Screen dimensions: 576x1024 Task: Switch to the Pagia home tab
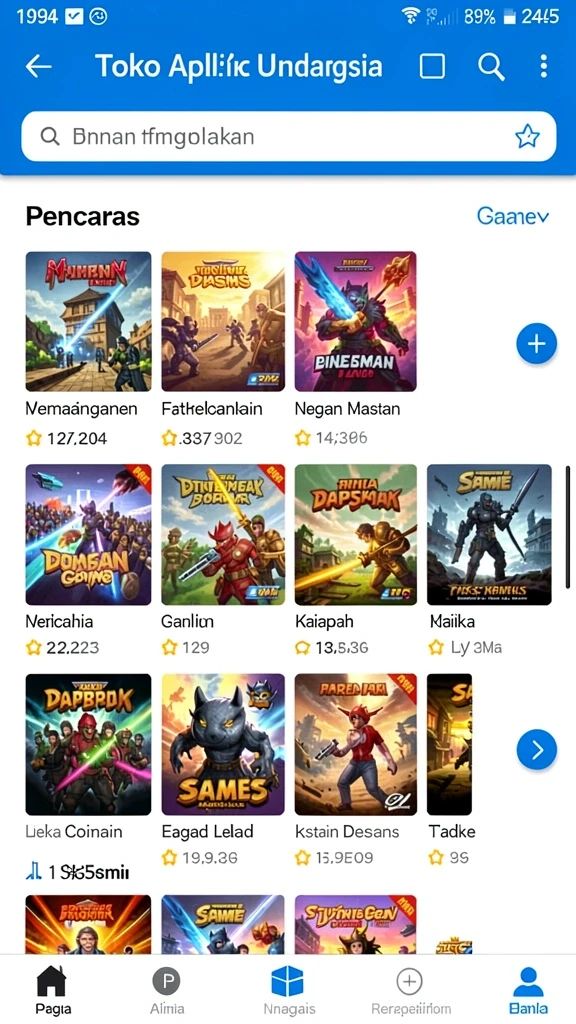click(53, 991)
